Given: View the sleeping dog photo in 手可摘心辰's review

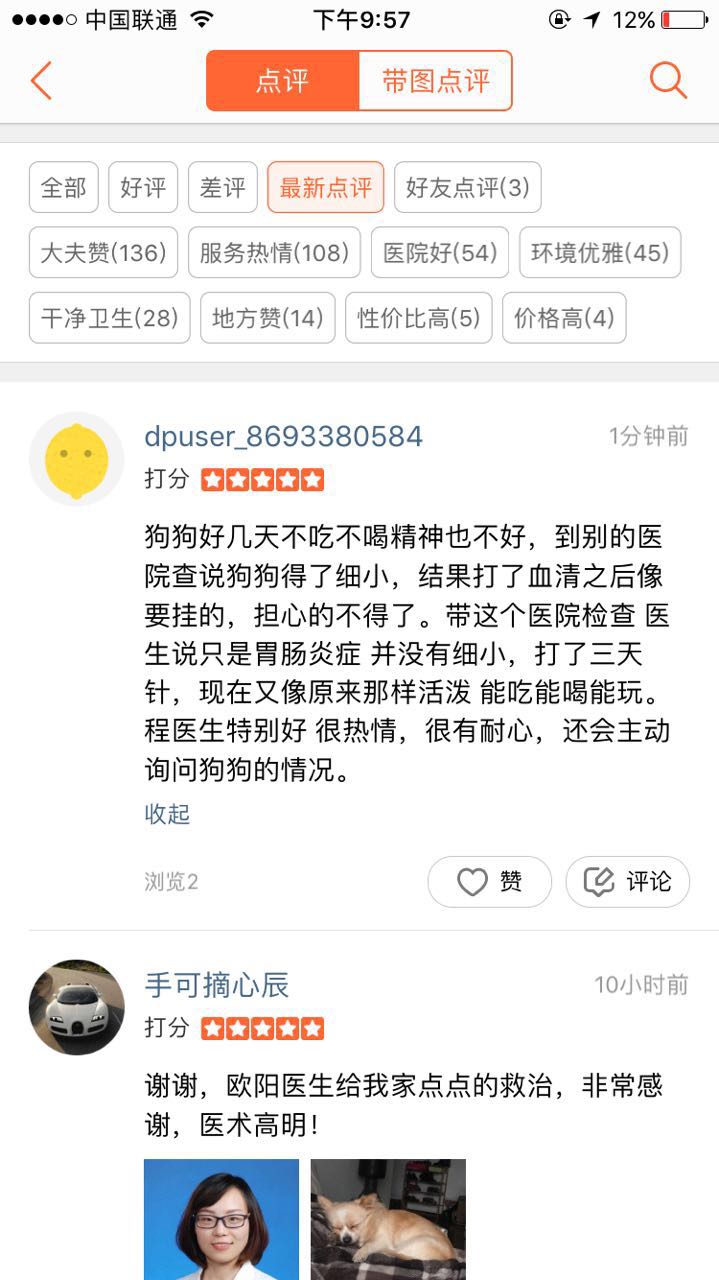Looking at the screenshot, I should point(388,1219).
